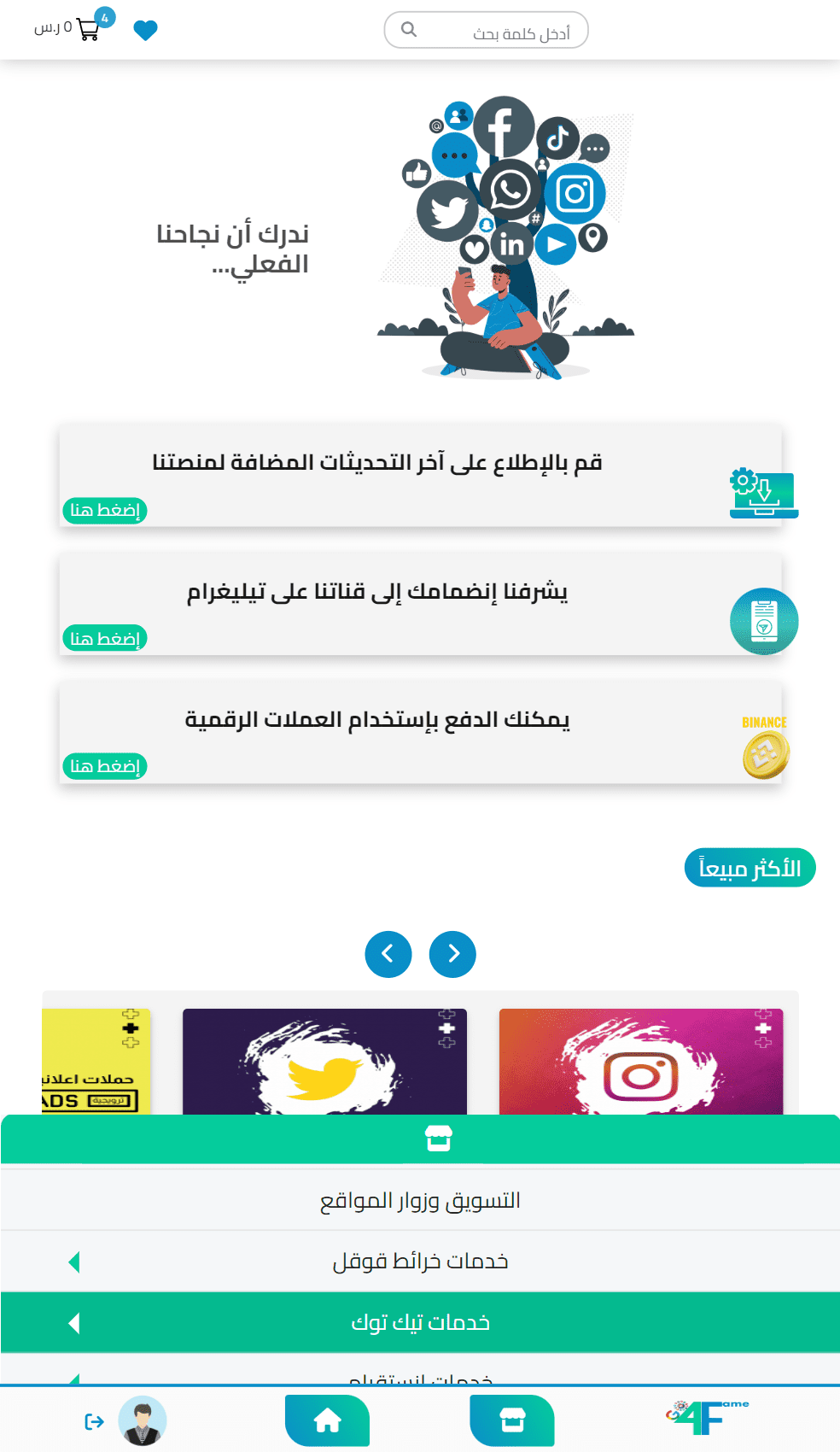Tap إضغط هنا on the Telegram channel card
840x1452 pixels.
point(105,638)
